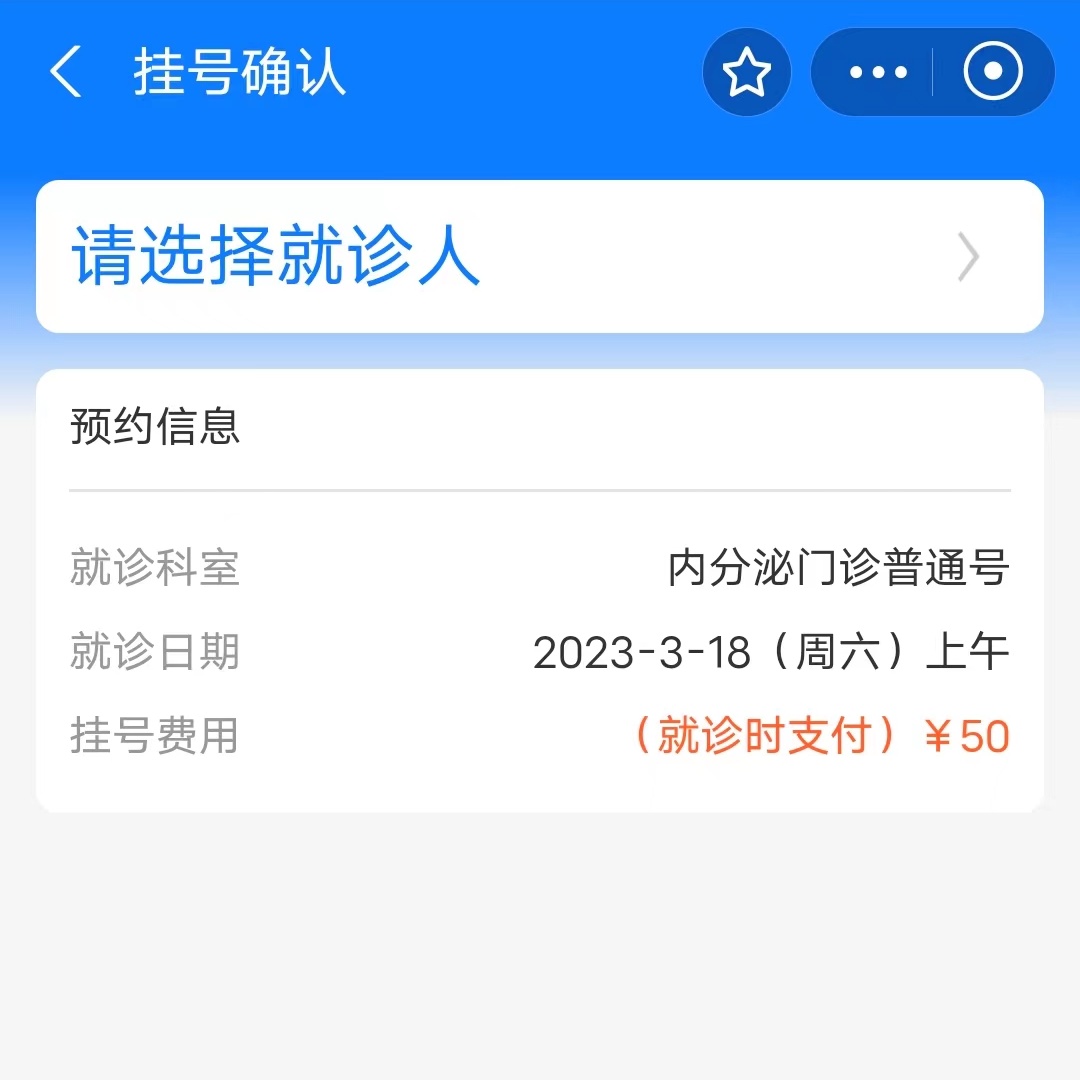Favorite this mini program with star icon
This screenshot has height=1080, width=1080.
pos(747,73)
